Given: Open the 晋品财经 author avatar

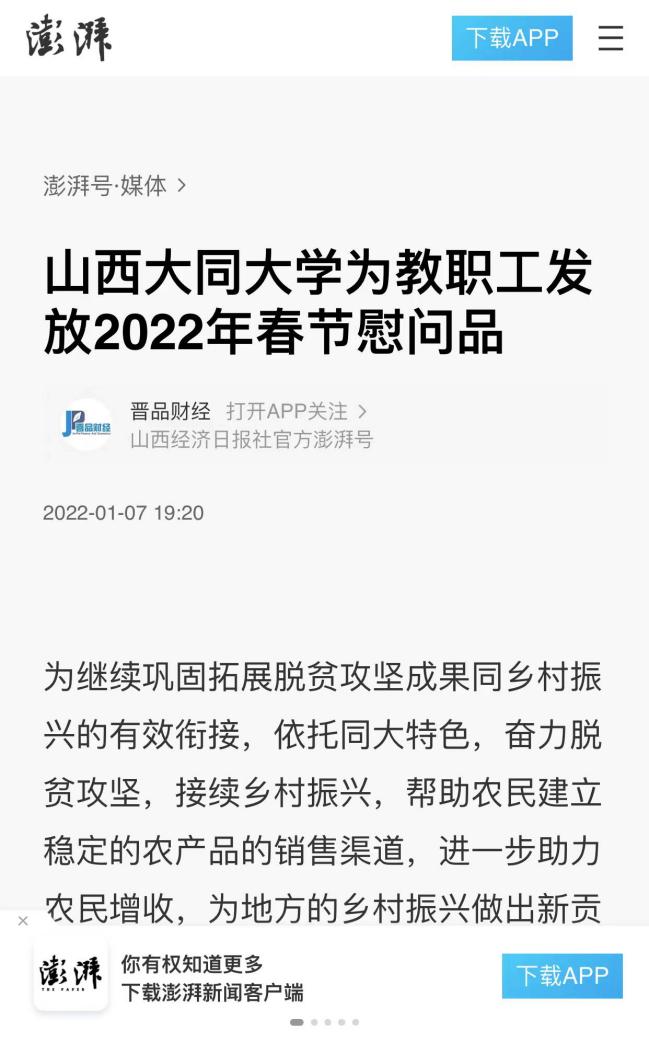Looking at the screenshot, I should (87, 424).
